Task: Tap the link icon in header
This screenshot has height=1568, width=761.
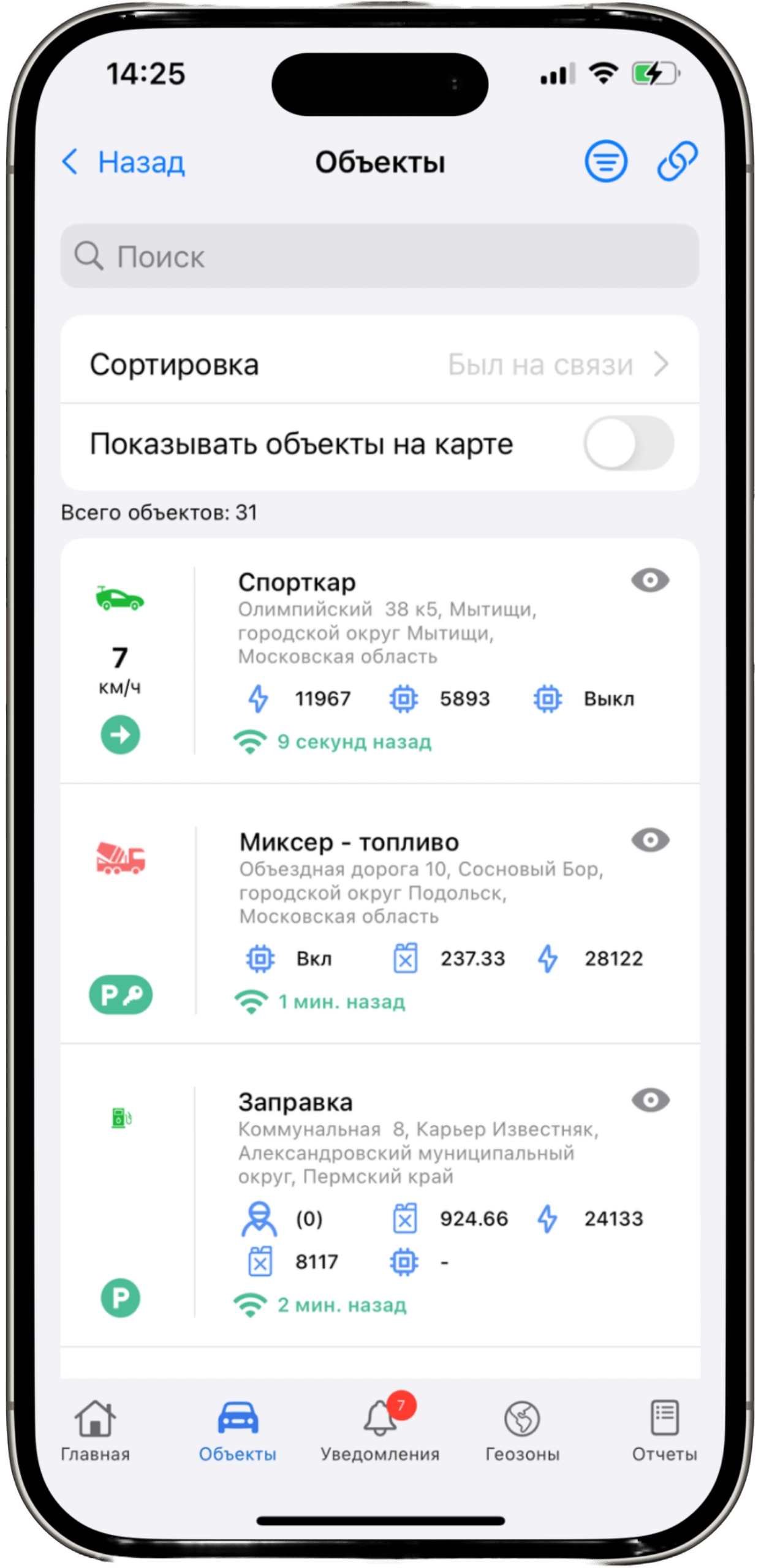Action: pos(676,162)
